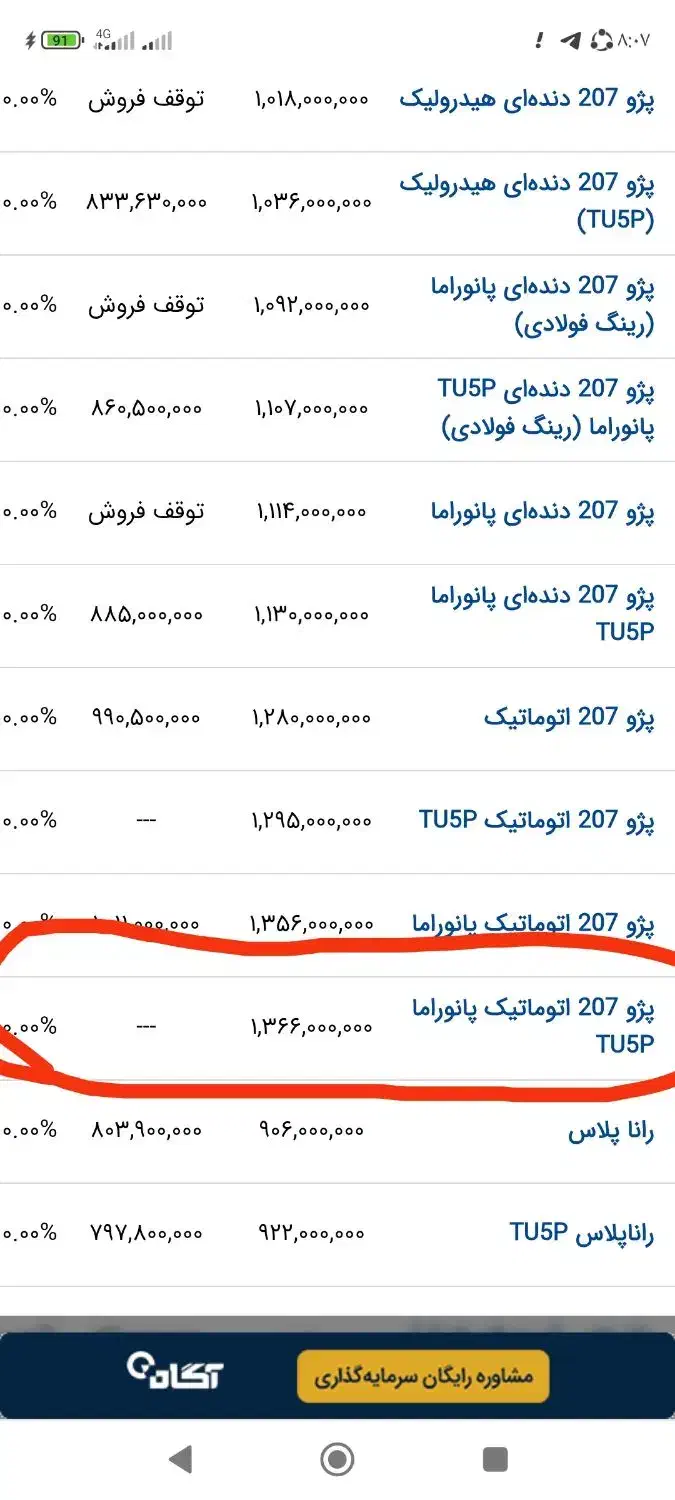Open رانا پلاس price link

610,1131
